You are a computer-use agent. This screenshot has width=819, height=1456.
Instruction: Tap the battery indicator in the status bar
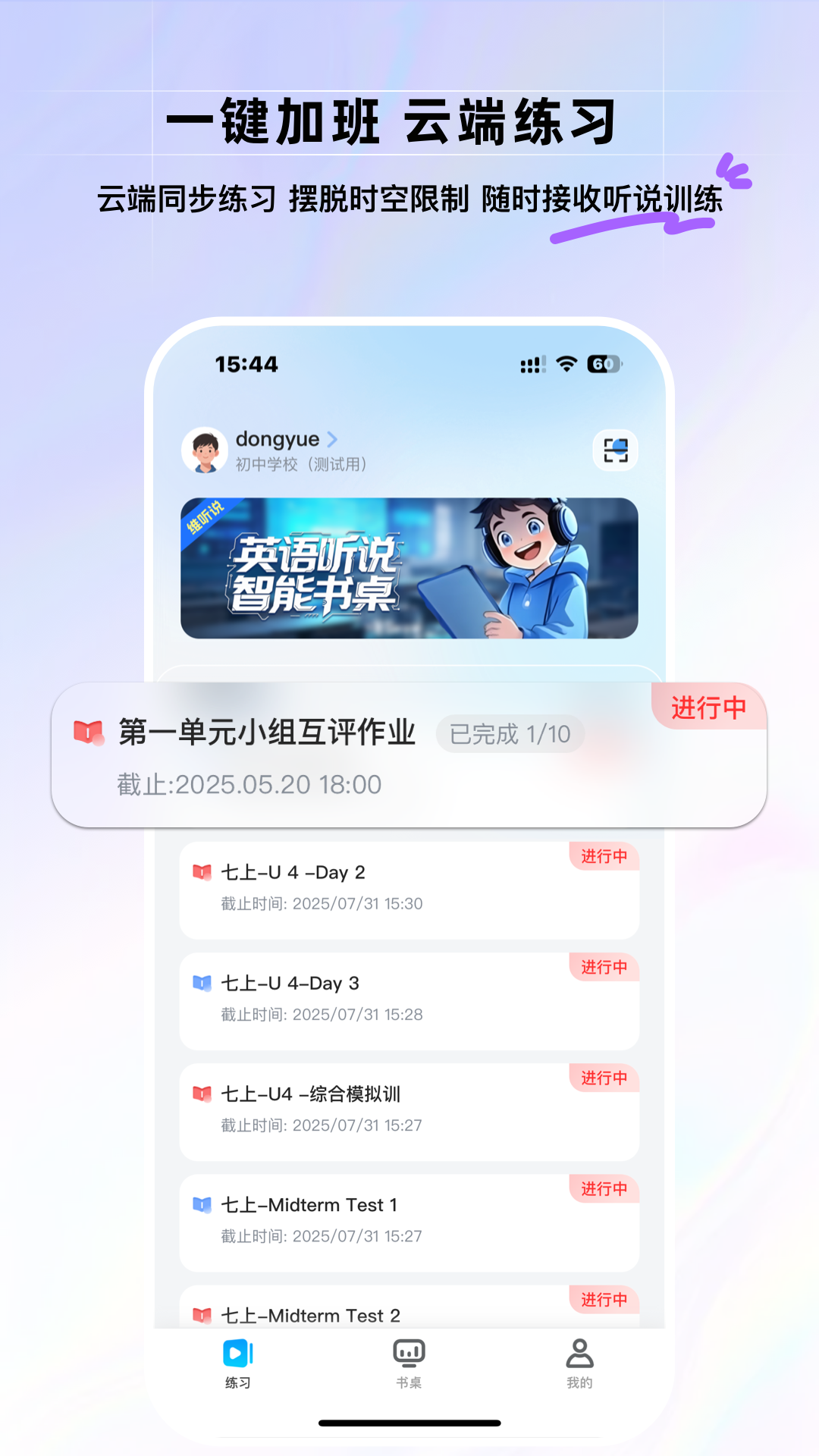tap(602, 363)
